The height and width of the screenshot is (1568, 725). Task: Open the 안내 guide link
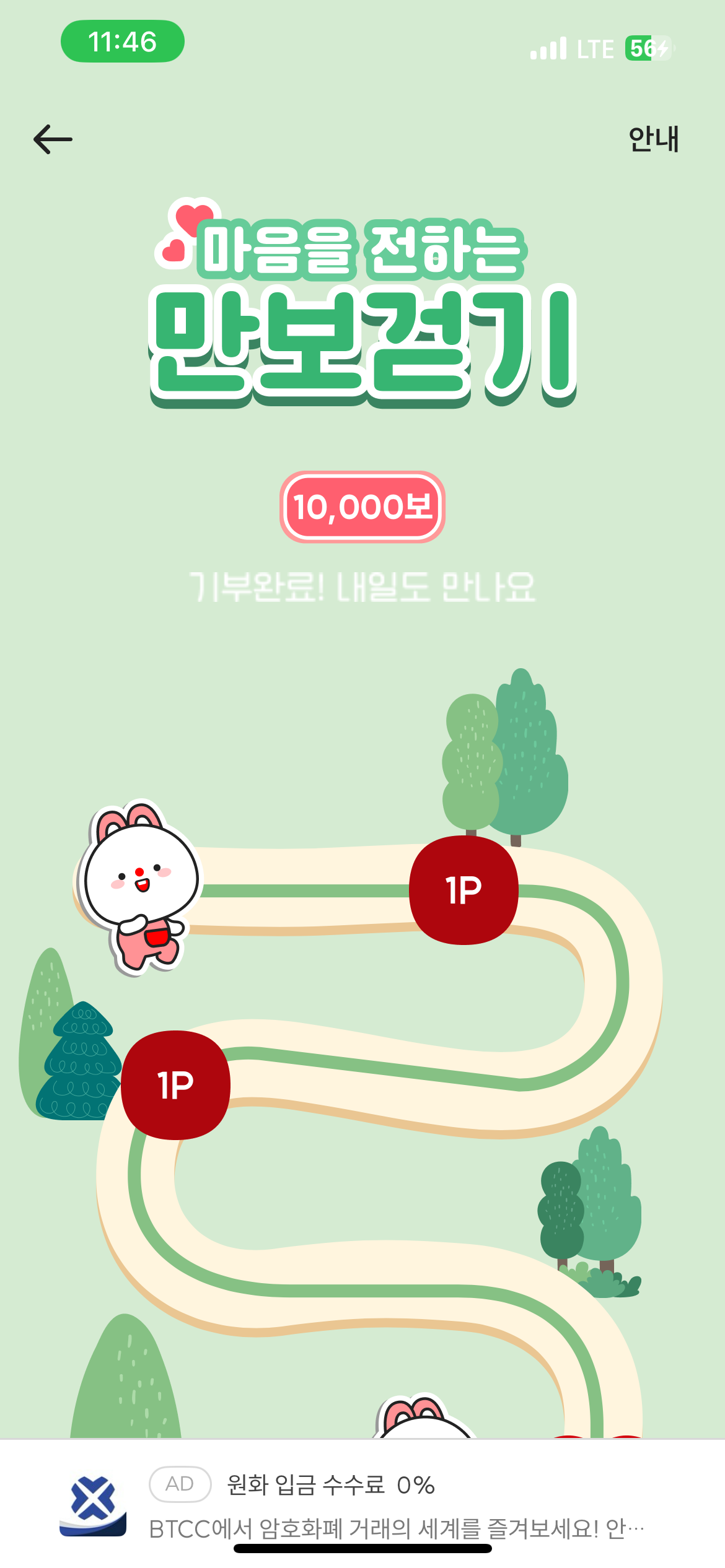(x=654, y=139)
